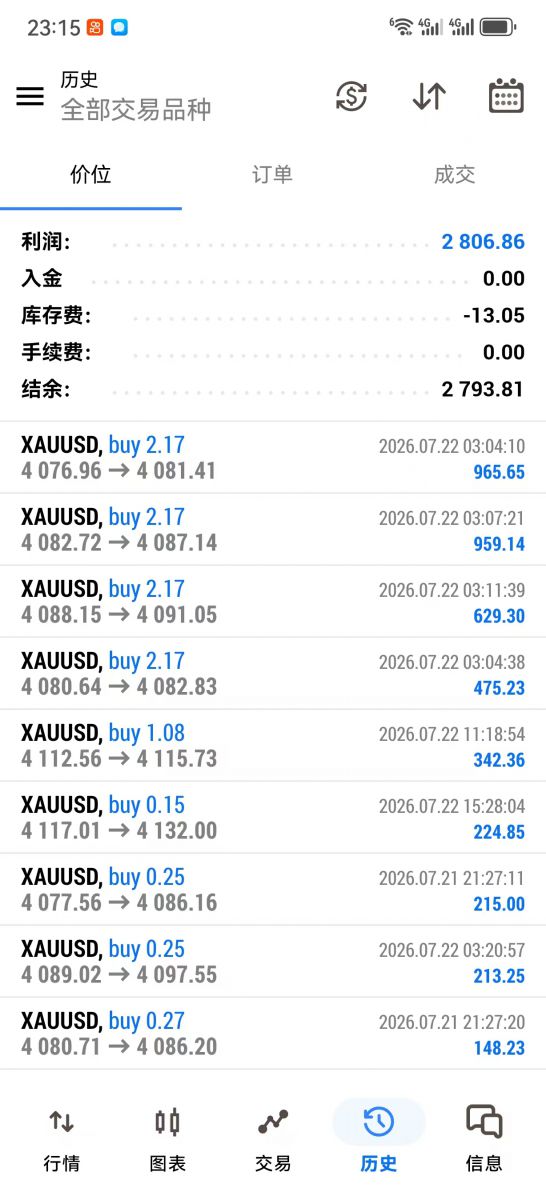Screen dimensions: 546x1200
Task: Open the XAUUSD buy 0.27 trade
Action: [x=273, y=1034]
